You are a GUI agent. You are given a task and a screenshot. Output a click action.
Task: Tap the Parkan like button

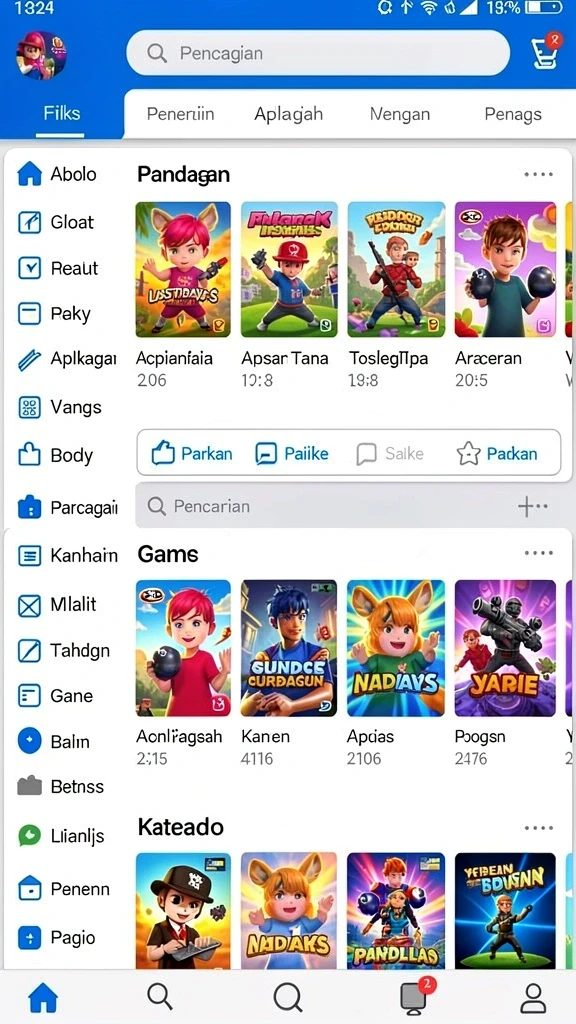[x=191, y=453]
